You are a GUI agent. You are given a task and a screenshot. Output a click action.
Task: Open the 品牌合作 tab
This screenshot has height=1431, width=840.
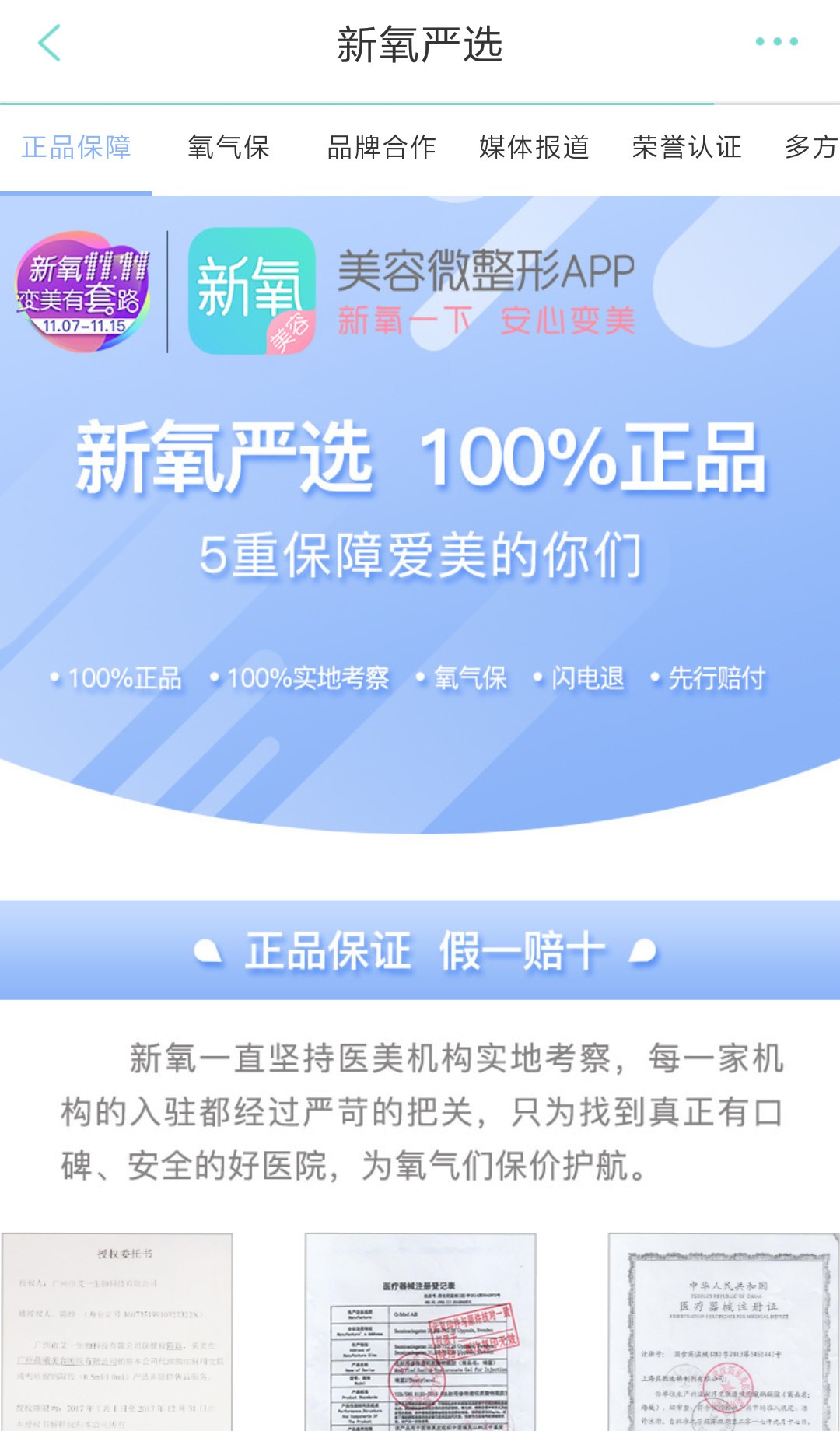[x=381, y=147]
